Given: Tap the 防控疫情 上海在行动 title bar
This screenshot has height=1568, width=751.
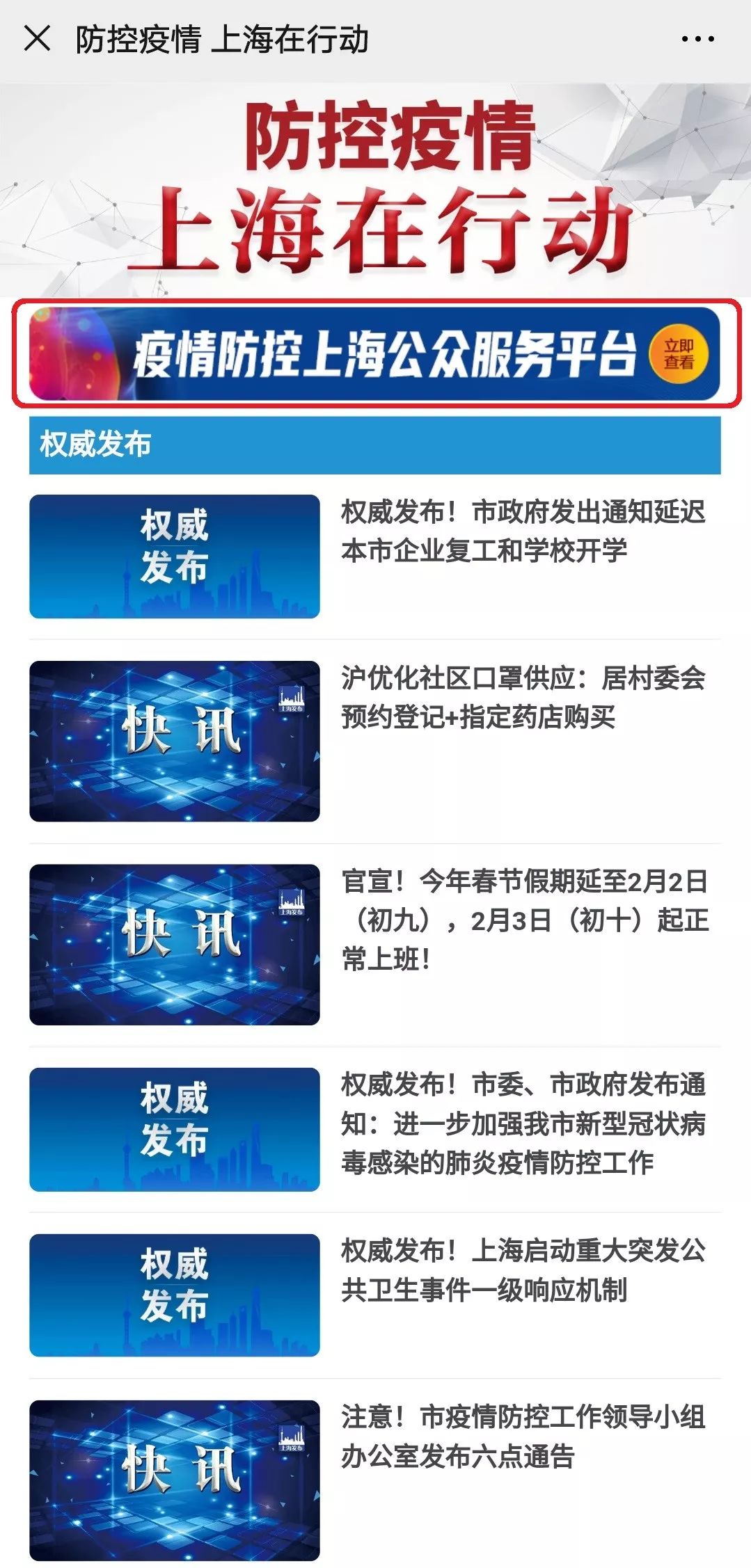Looking at the screenshot, I should point(223,40).
